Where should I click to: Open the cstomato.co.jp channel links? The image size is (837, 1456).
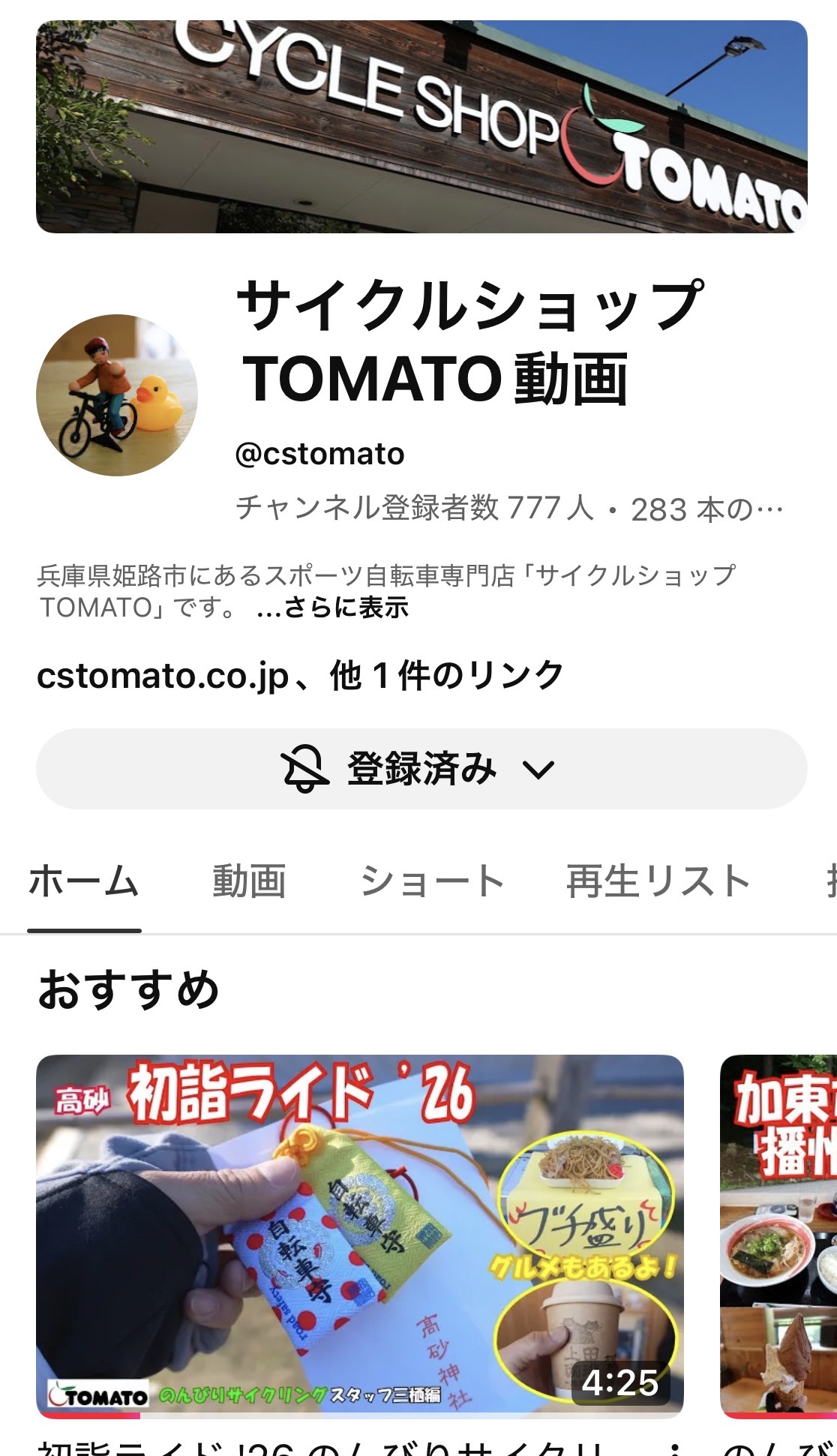pyautogui.click(x=300, y=676)
